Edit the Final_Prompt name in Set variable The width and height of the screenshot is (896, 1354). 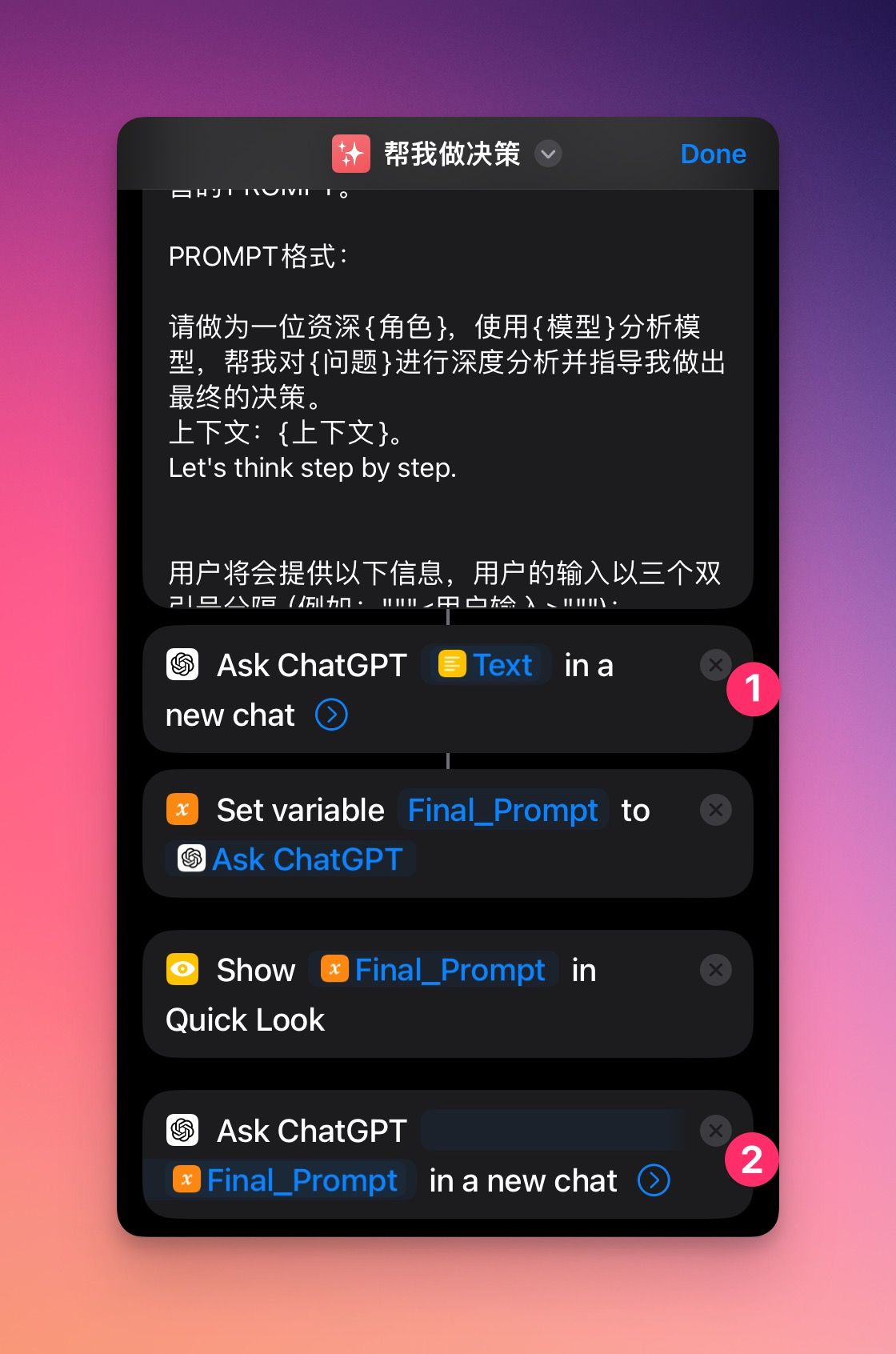point(503,810)
